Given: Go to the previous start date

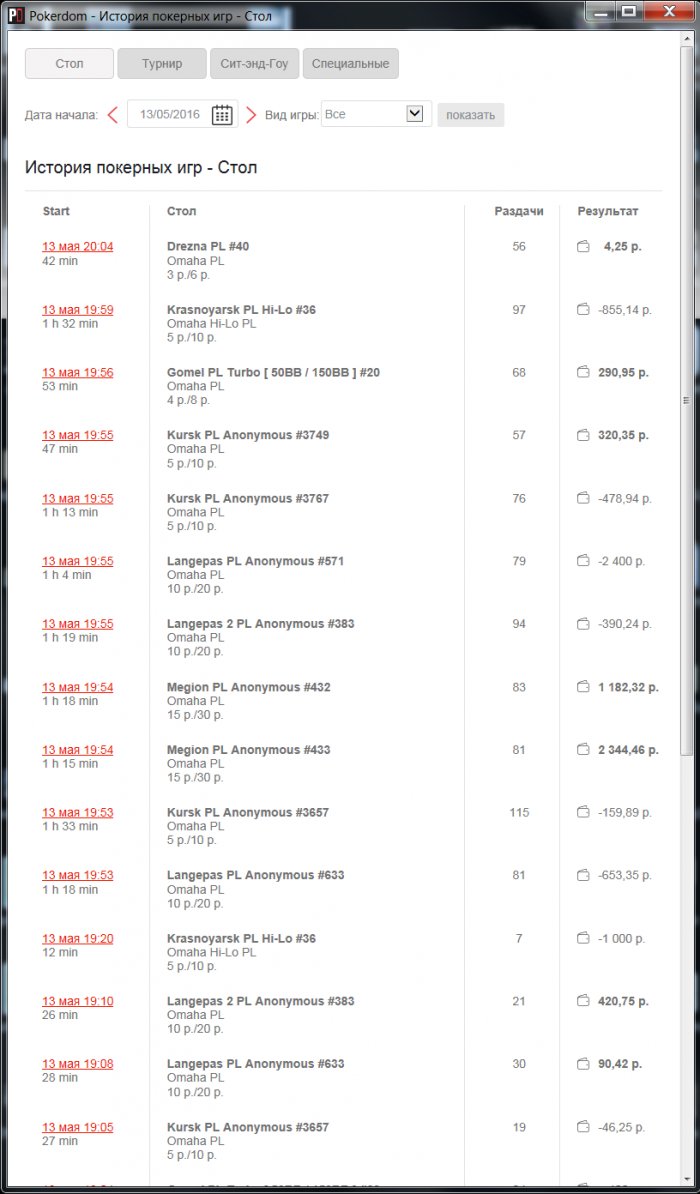Looking at the screenshot, I should pyautogui.click(x=112, y=115).
